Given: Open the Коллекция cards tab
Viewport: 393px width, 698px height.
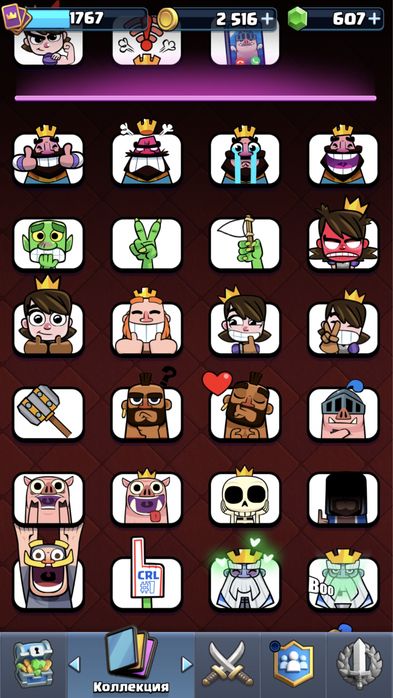Looking at the screenshot, I should [x=131, y=661].
